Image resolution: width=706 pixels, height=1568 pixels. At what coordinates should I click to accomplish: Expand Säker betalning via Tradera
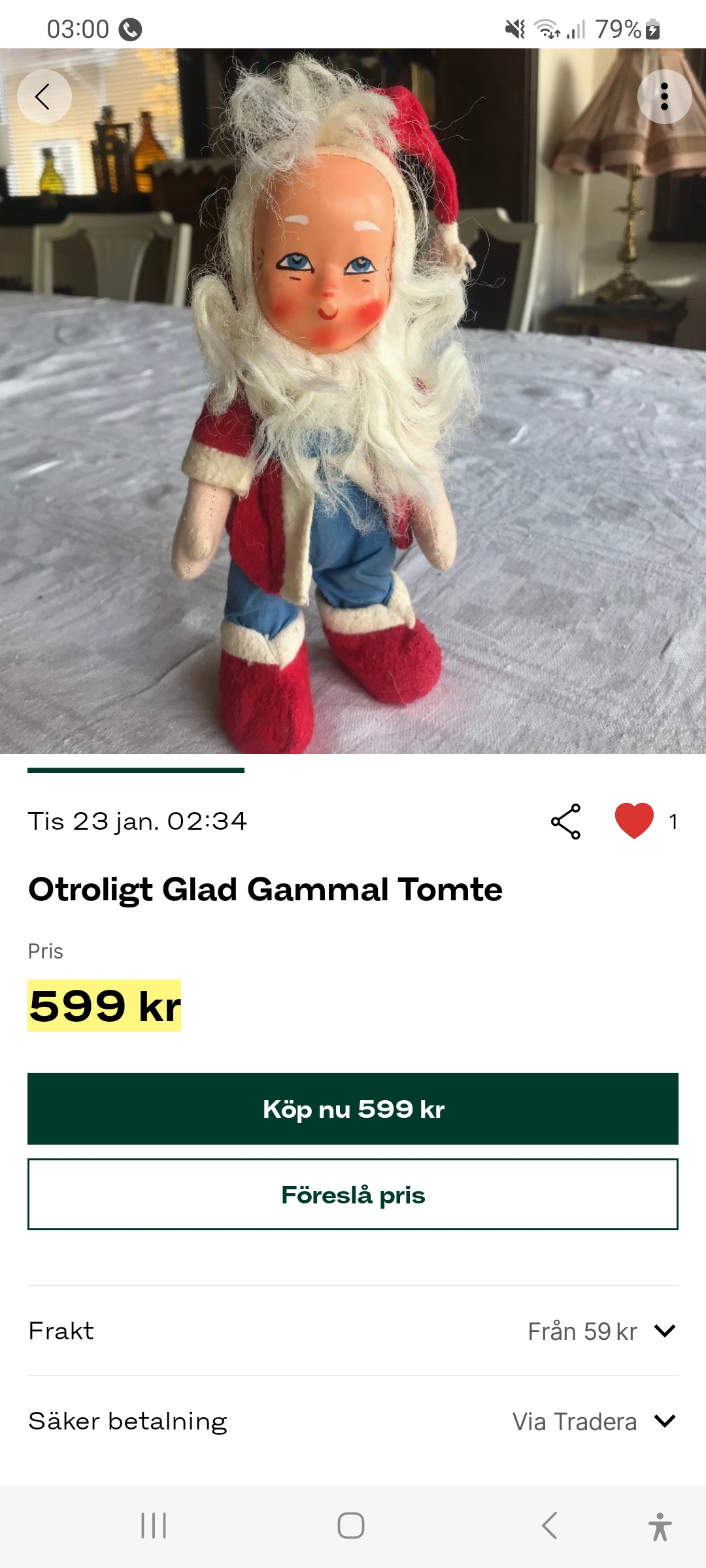coord(664,1421)
